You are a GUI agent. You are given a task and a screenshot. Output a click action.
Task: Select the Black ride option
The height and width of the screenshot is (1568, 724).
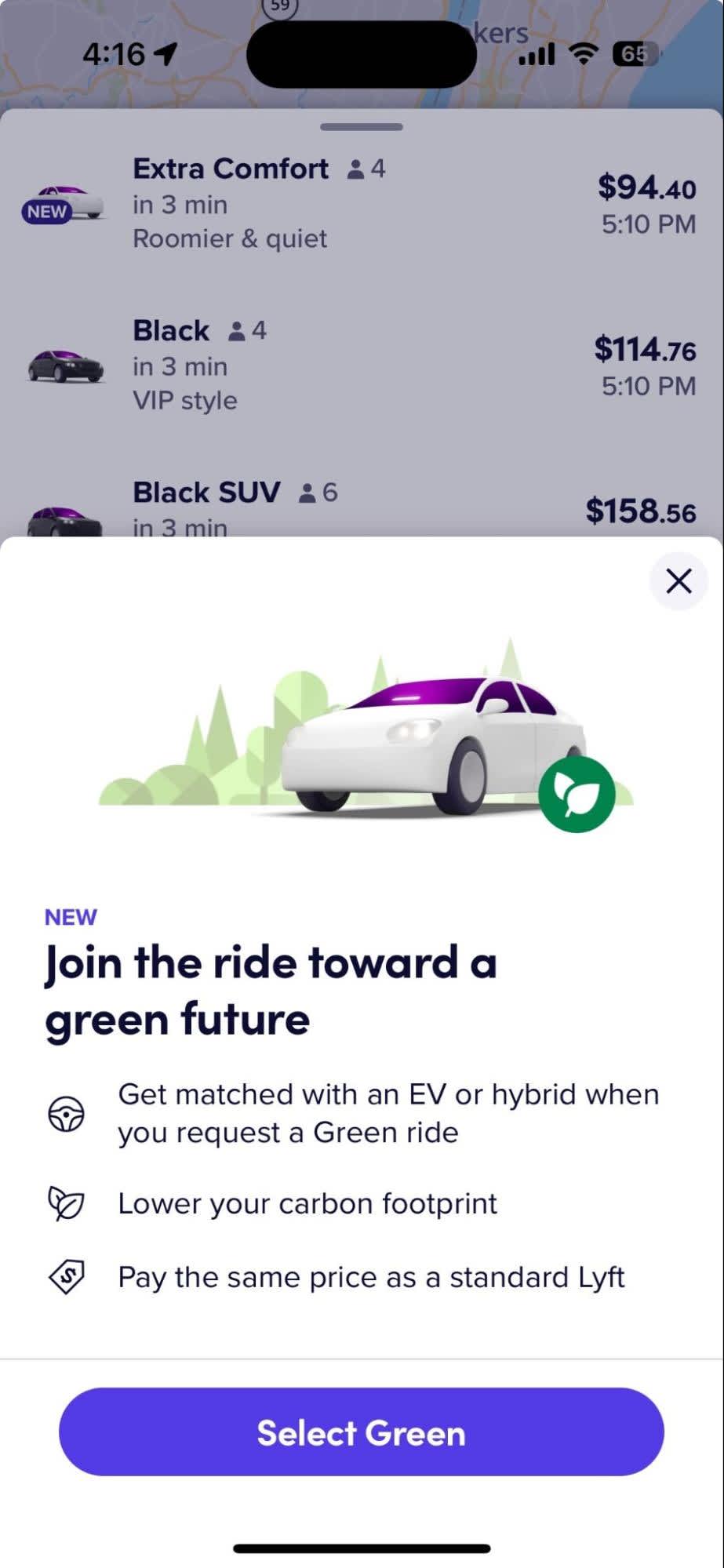pos(361,366)
